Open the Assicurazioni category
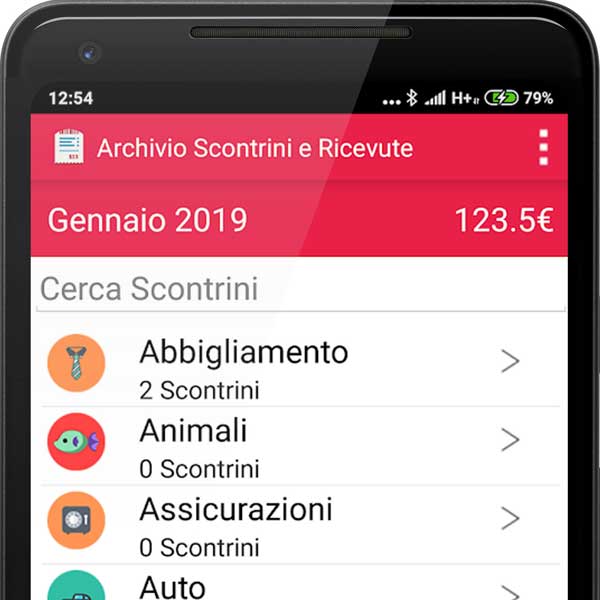 tap(300, 523)
